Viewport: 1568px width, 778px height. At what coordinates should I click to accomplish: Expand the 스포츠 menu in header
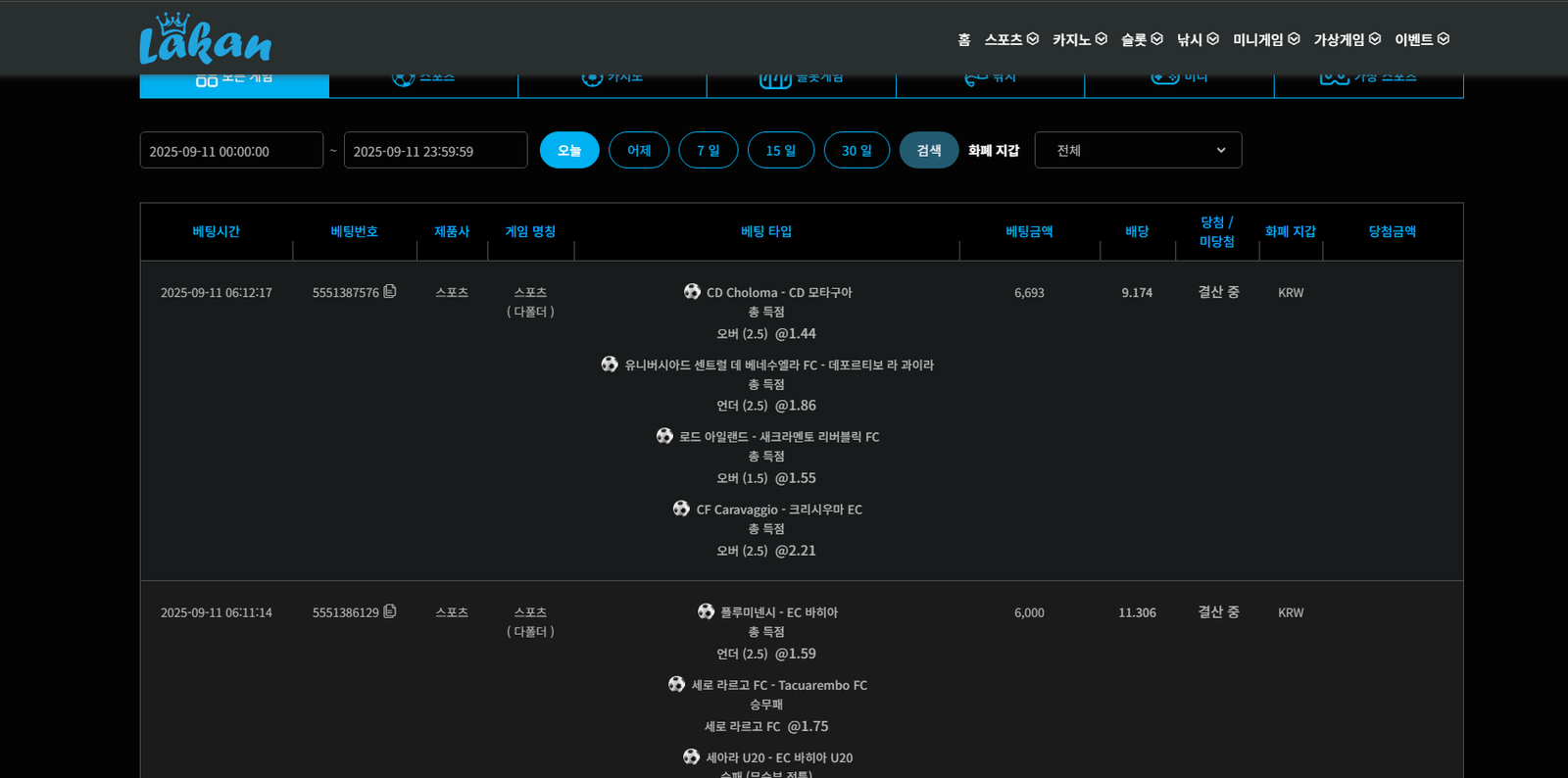click(x=1011, y=39)
